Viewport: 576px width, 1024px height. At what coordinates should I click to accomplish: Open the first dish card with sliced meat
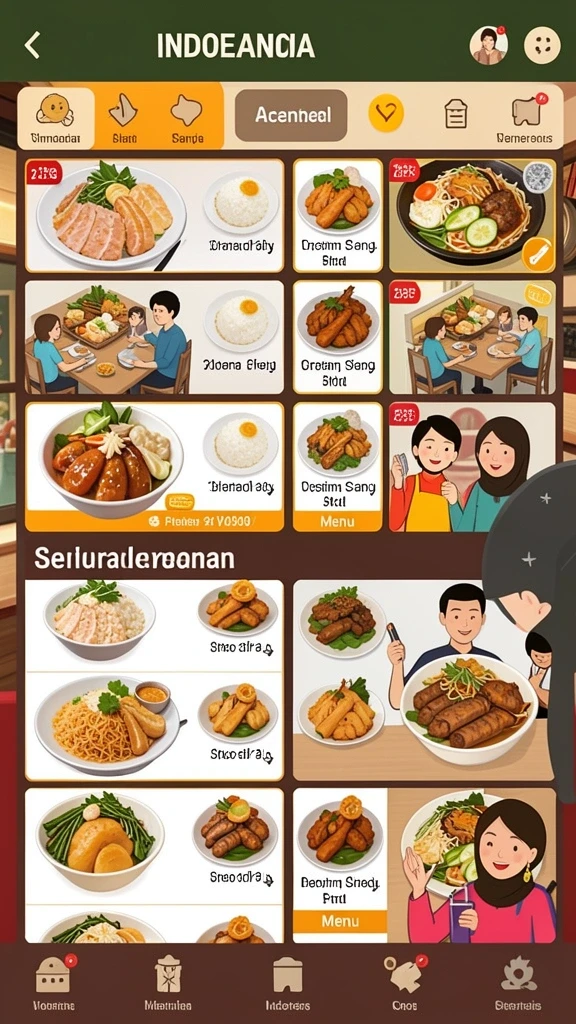[x=154, y=216]
